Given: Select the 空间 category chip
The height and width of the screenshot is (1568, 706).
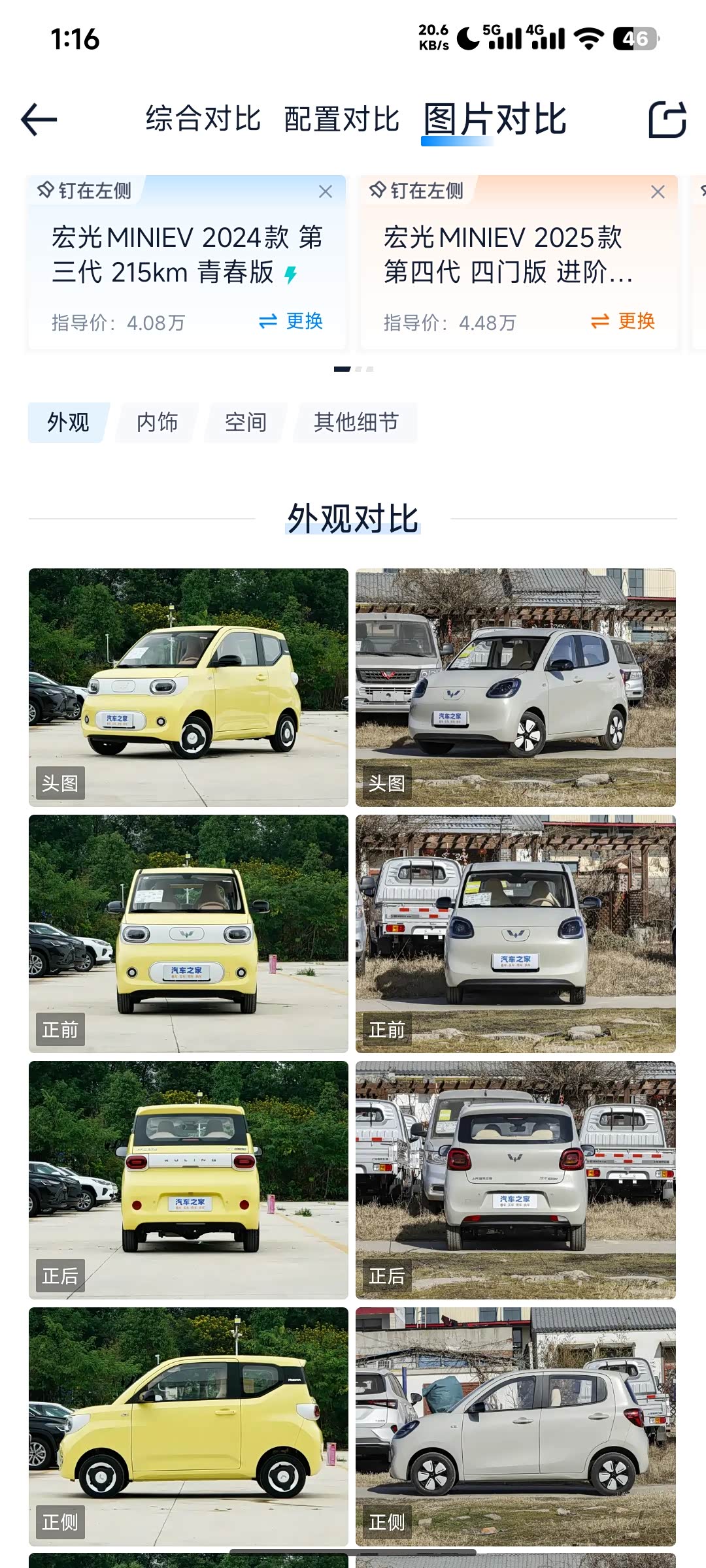Looking at the screenshot, I should click(246, 423).
